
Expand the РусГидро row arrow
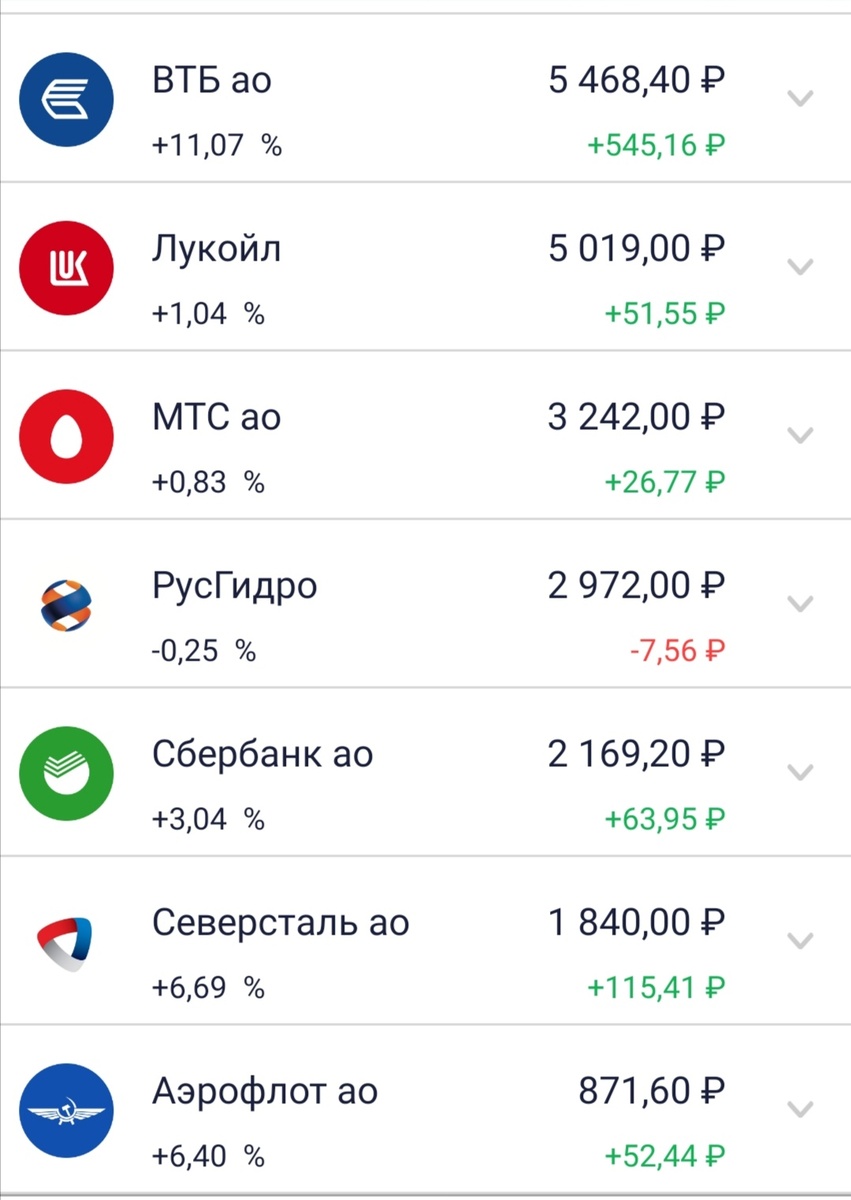point(800,603)
